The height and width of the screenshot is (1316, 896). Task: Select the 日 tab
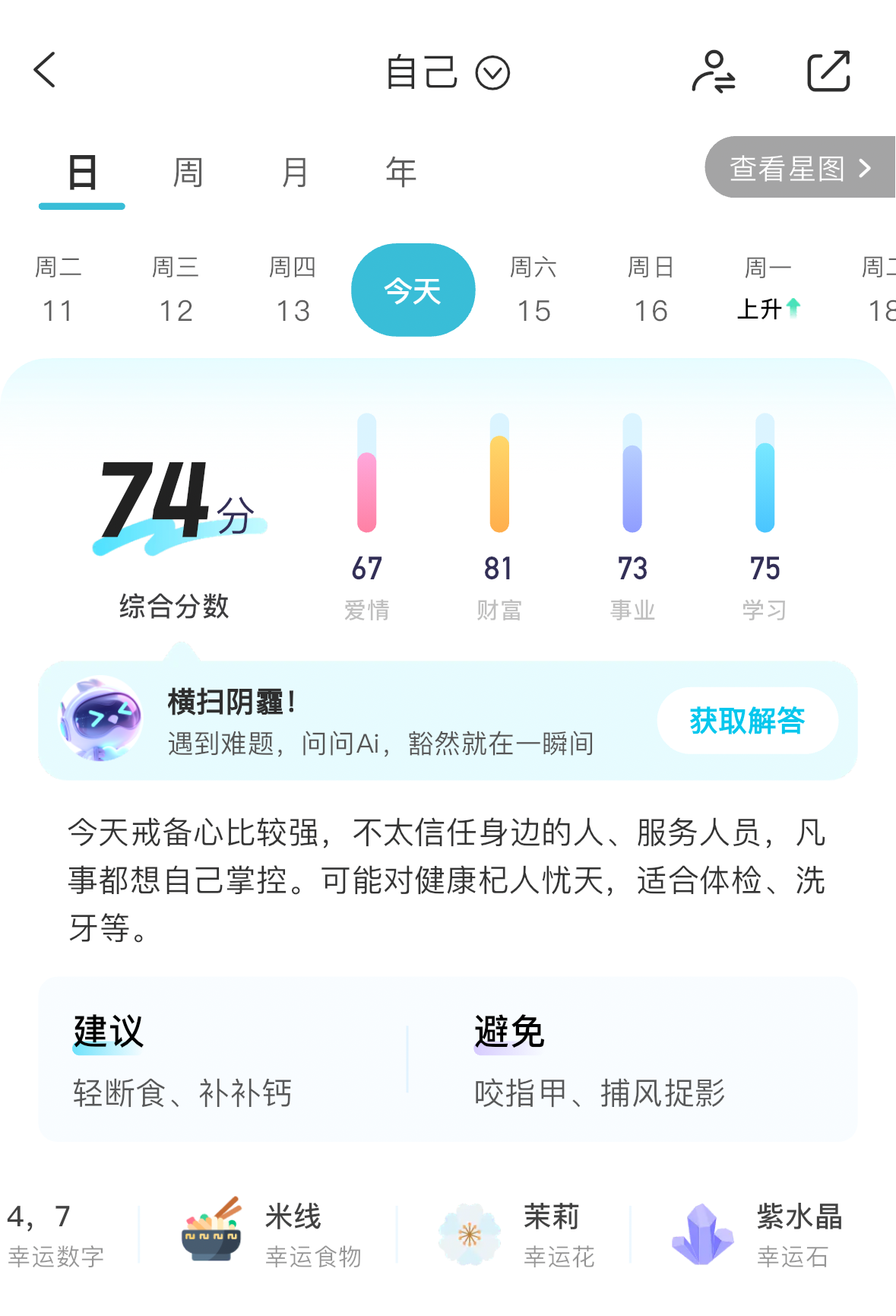pos(82,174)
